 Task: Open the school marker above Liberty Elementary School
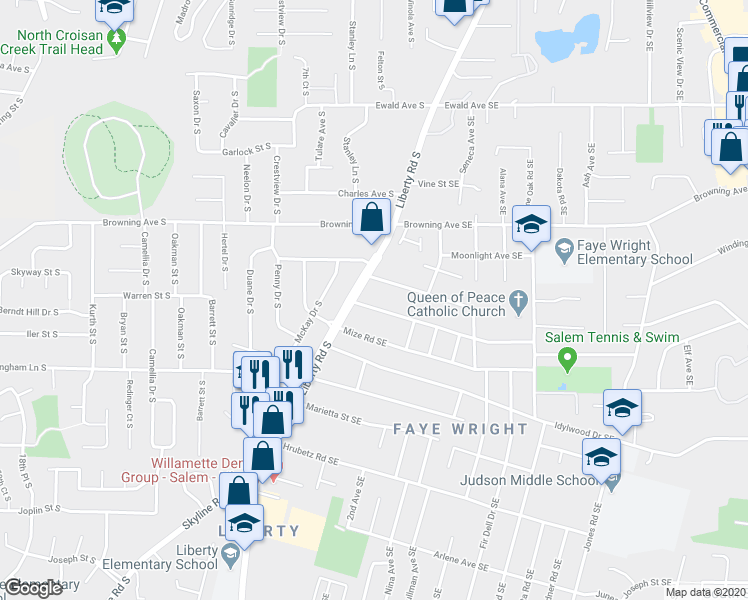[244, 526]
